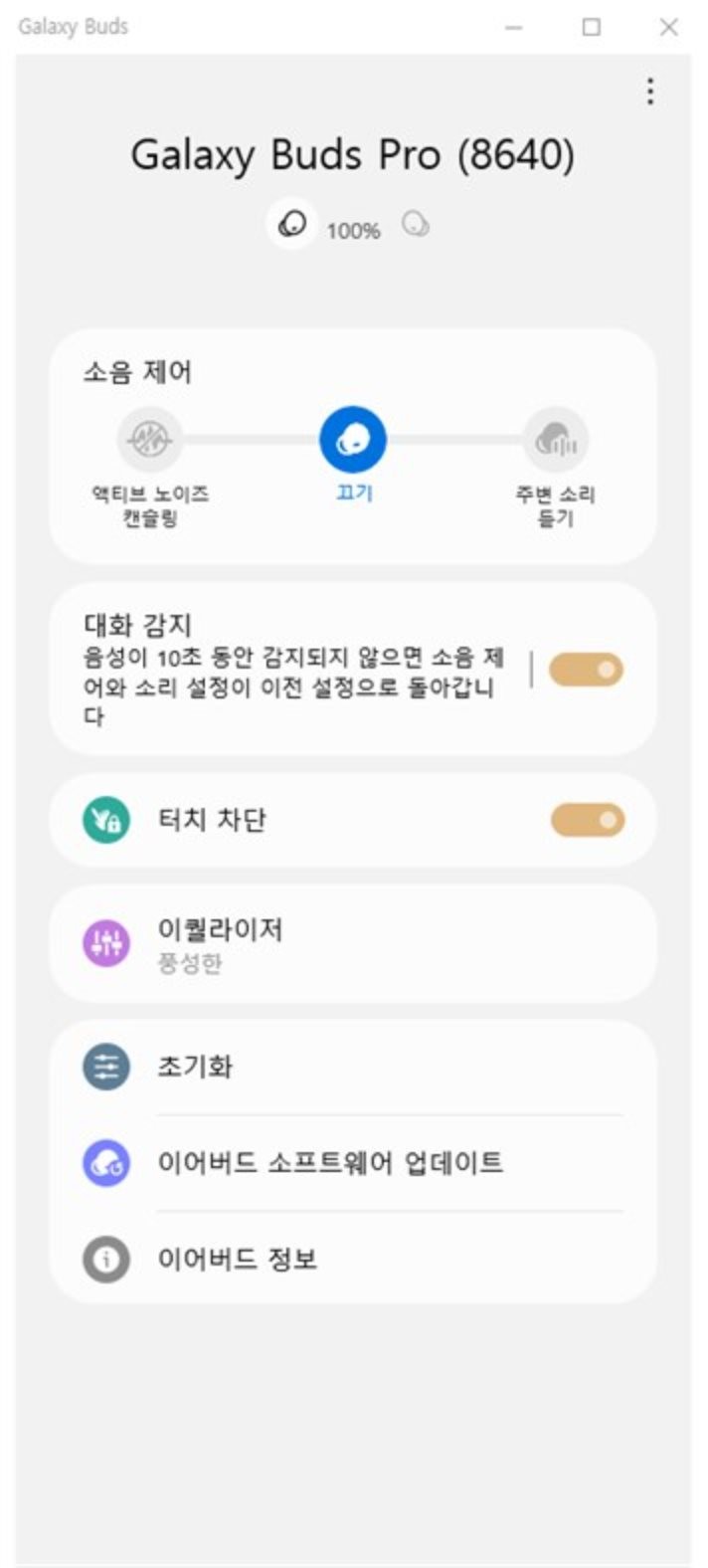View 이어버드 정보

coord(353,1259)
